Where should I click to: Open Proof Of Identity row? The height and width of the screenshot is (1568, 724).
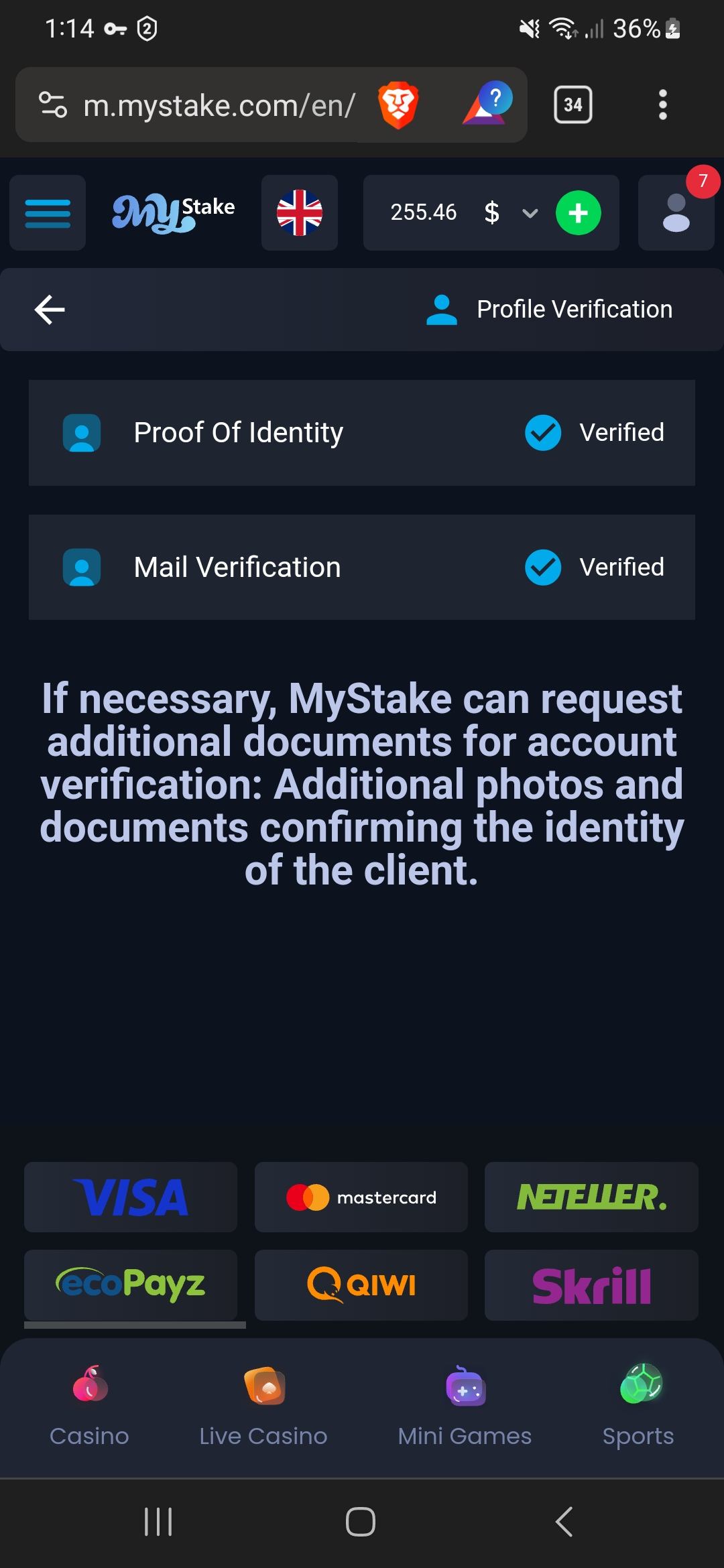coord(362,433)
